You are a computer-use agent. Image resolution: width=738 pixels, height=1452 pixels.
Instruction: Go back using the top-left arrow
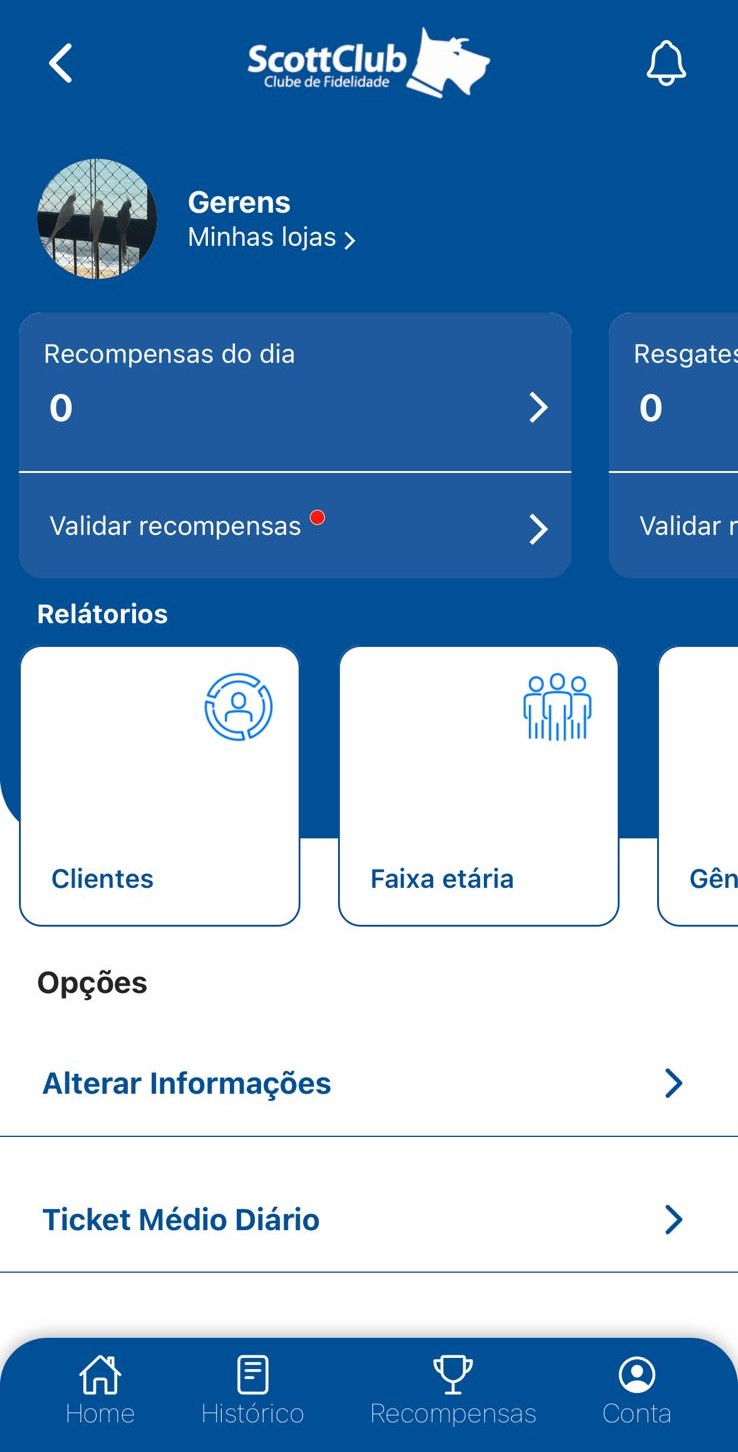pyautogui.click(x=61, y=64)
